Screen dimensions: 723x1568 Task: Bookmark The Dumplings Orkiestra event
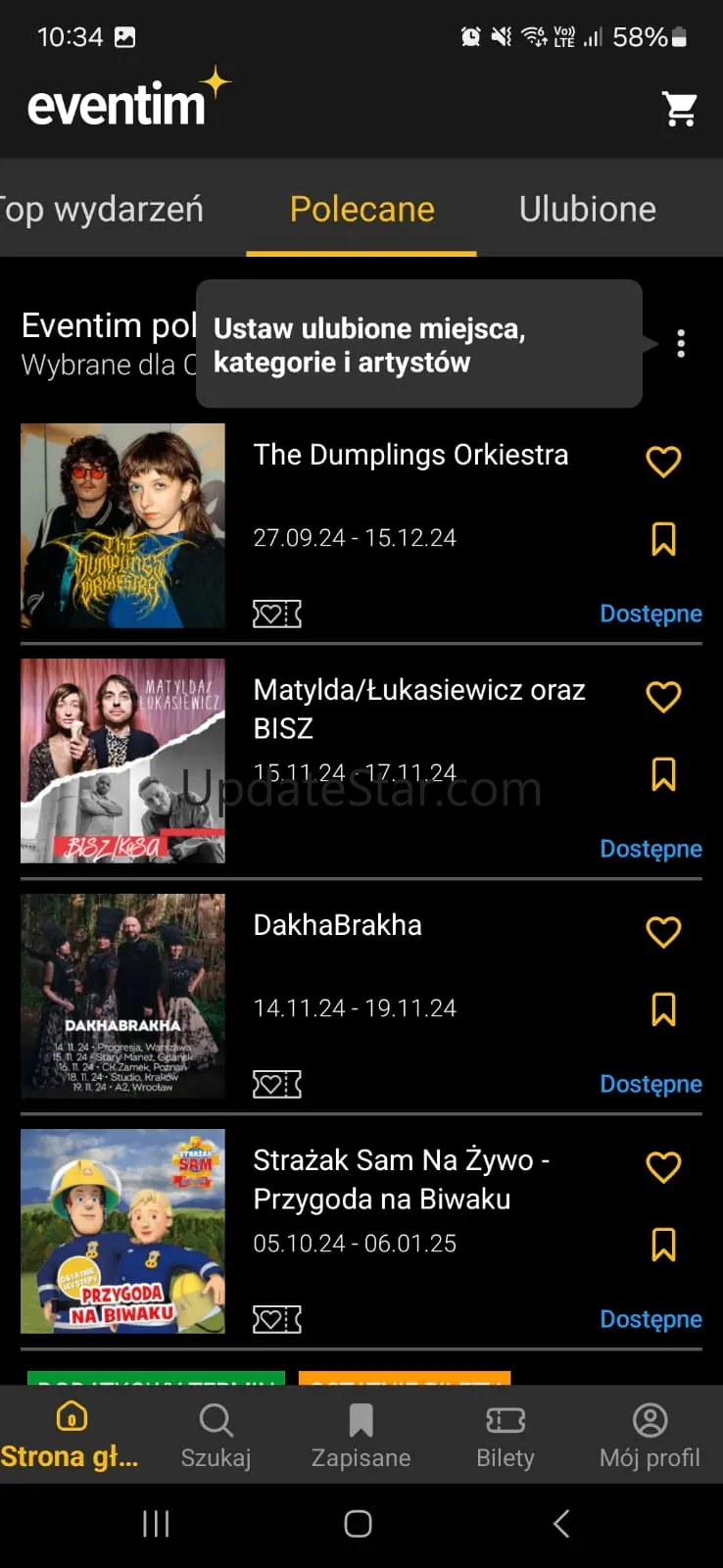coord(663,538)
